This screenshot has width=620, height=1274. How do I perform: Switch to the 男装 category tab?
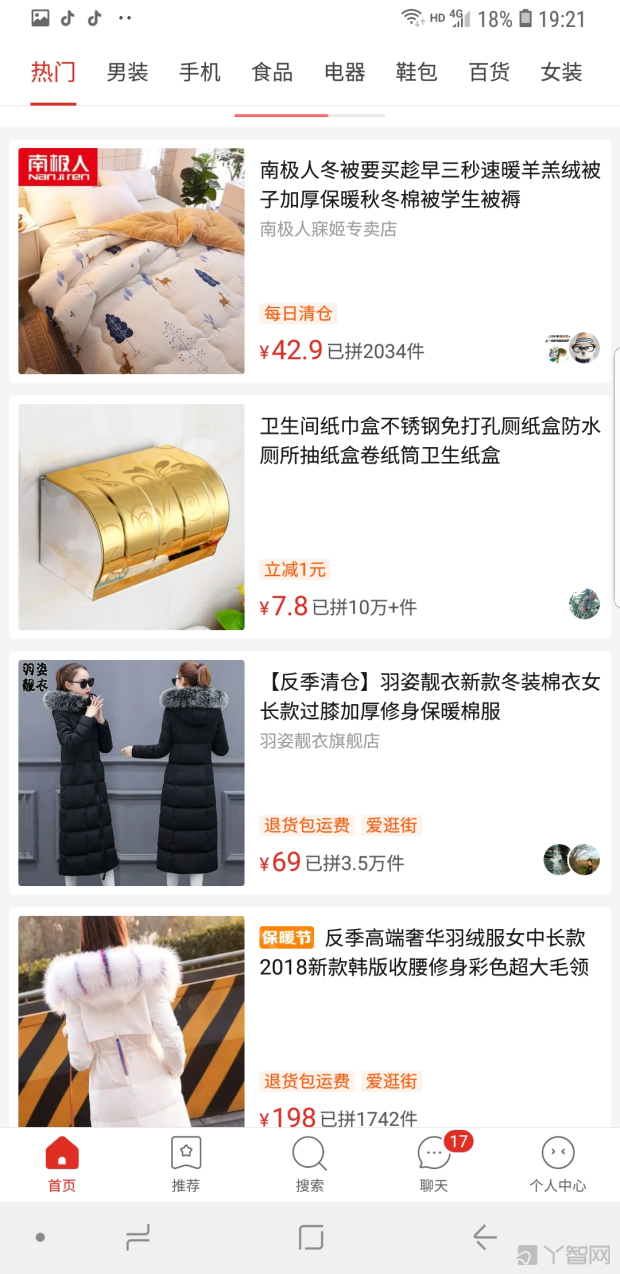click(127, 72)
